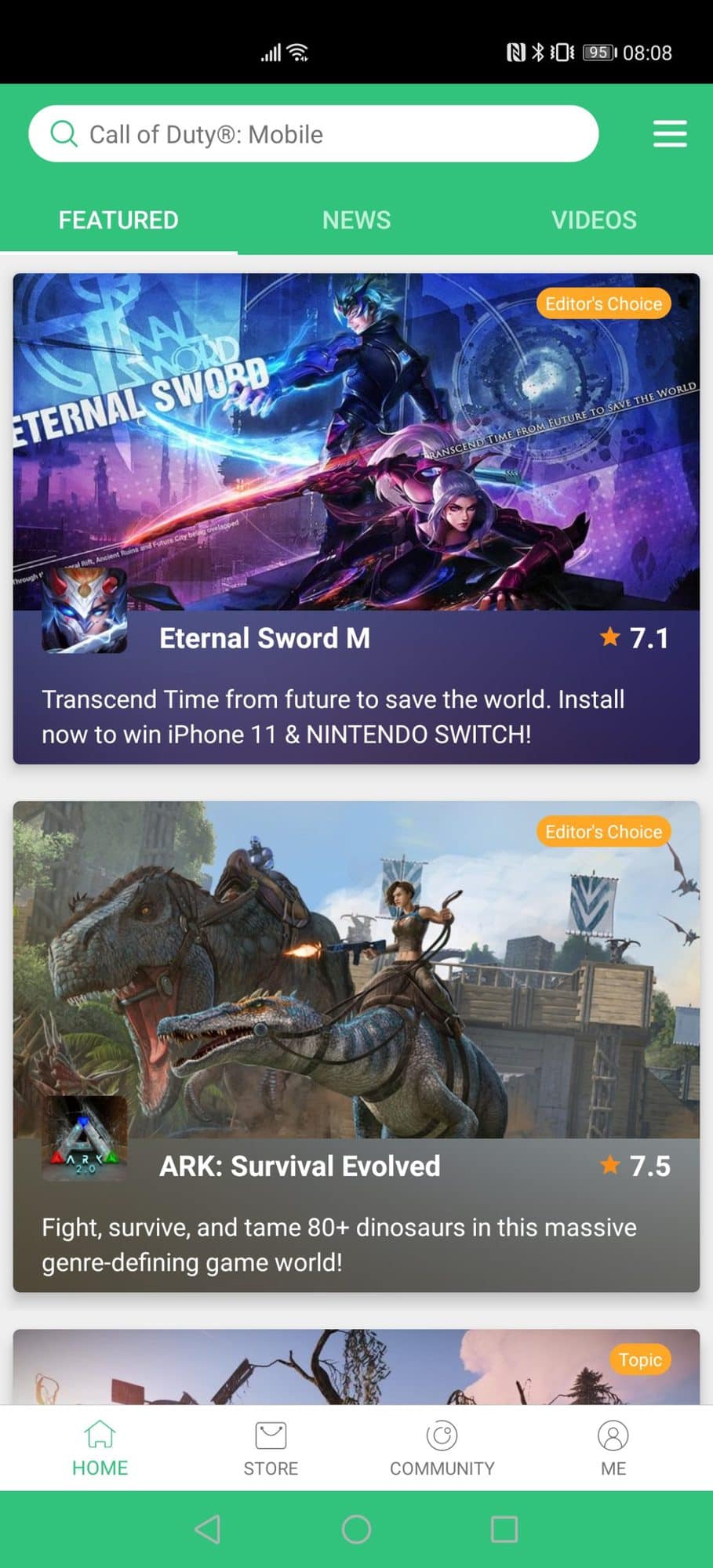This screenshot has height=1568, width=713.
Task: Open the Me profile tab
Action: coord(613,1448)
